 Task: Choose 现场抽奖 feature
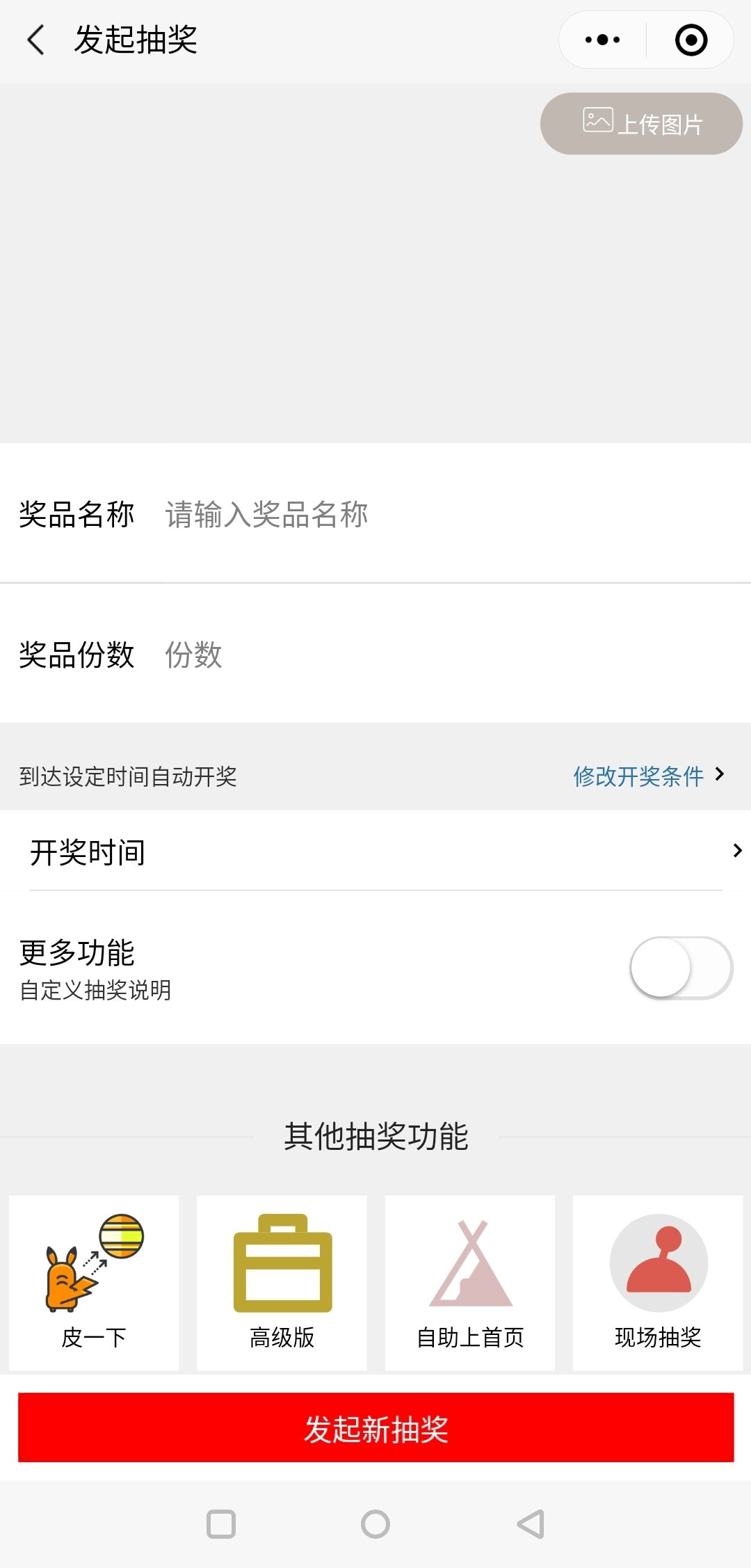pos(658,1282)
